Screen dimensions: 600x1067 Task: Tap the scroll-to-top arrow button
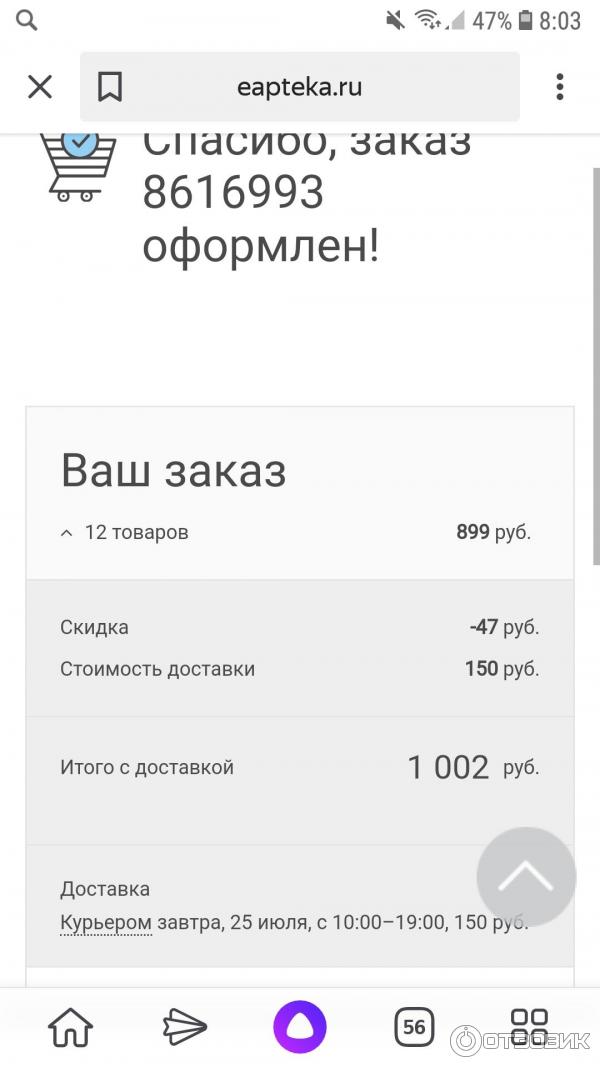tap(526, 876)
